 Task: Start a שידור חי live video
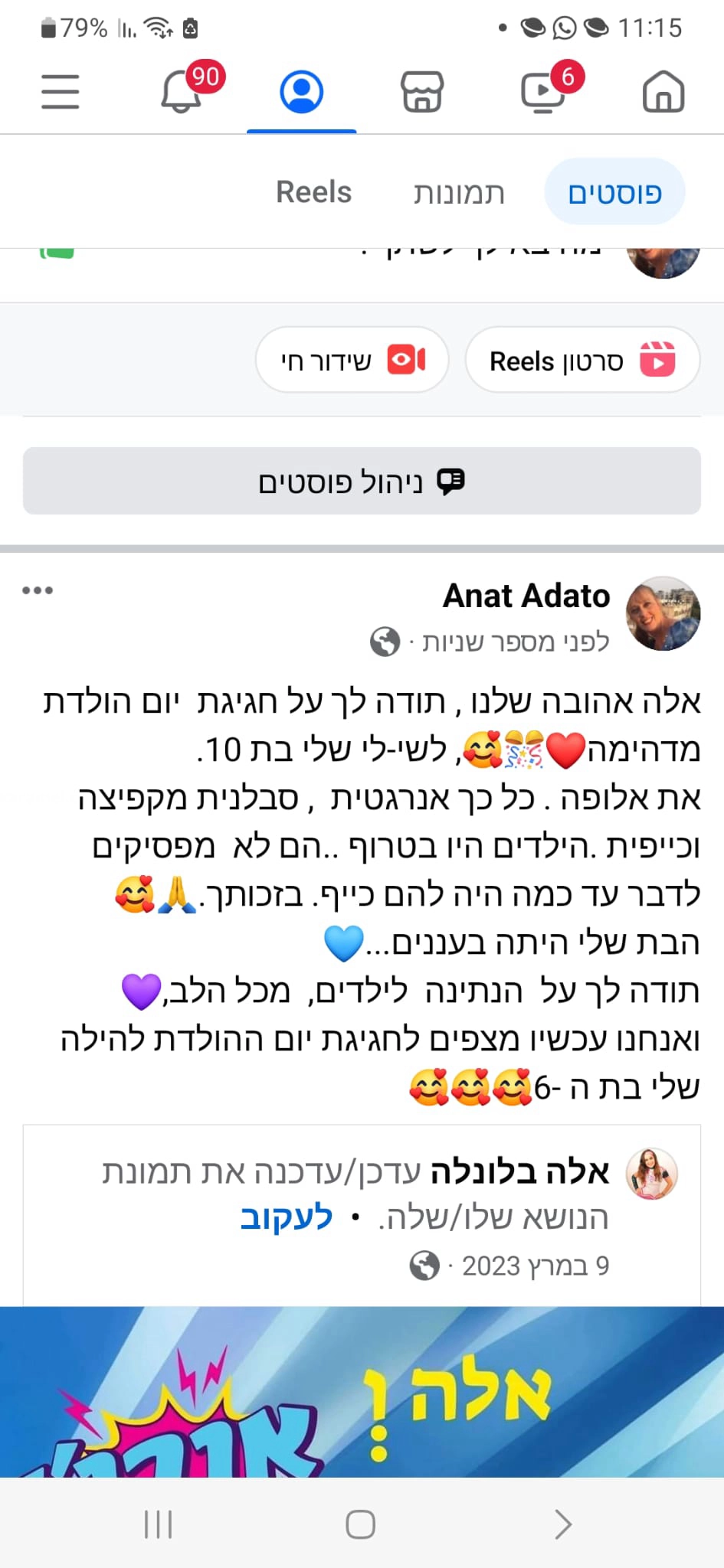click(x=352, y=360)
